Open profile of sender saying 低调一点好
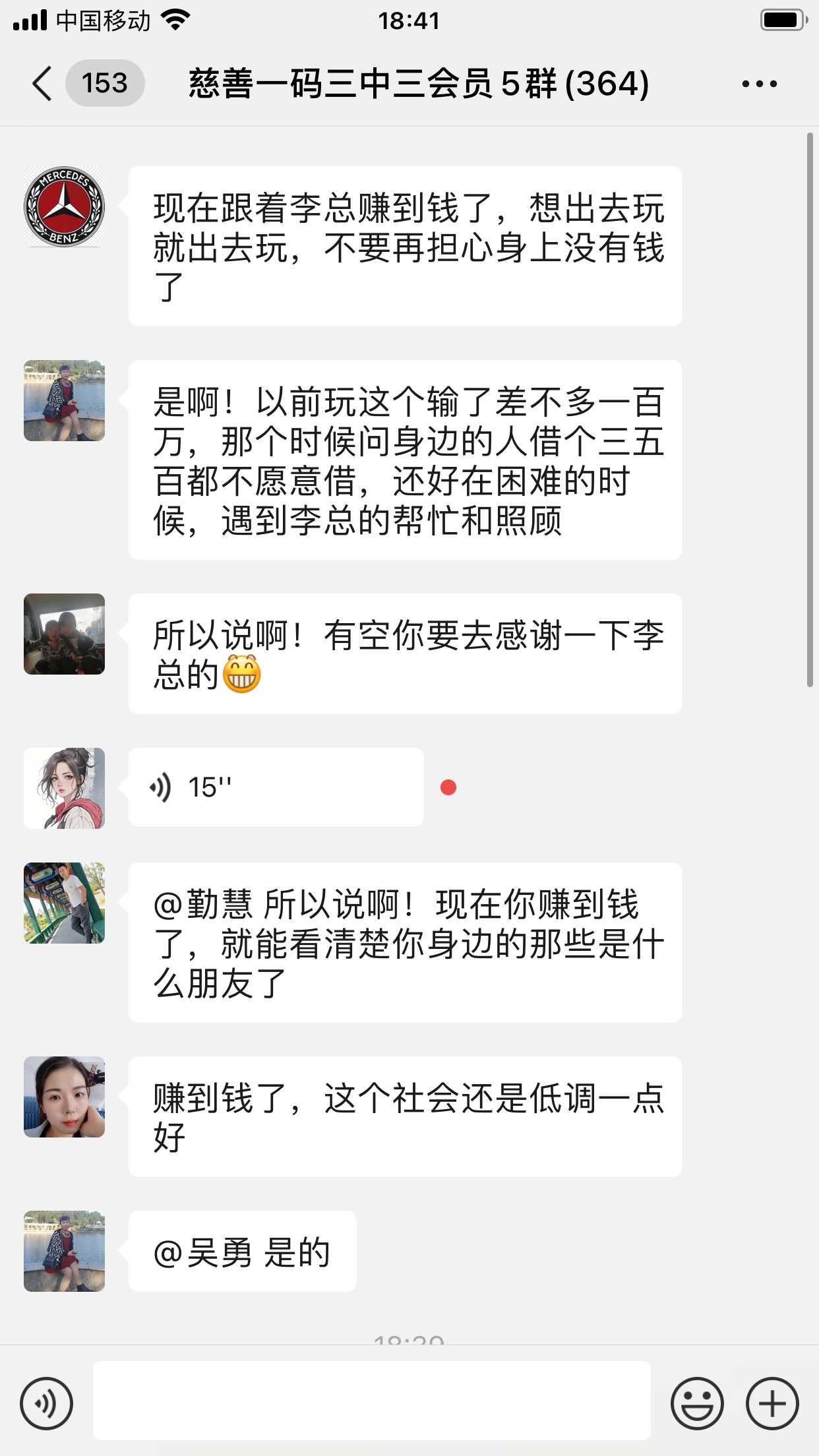This screenshot has width=819, height=1456. [65, 1097]
